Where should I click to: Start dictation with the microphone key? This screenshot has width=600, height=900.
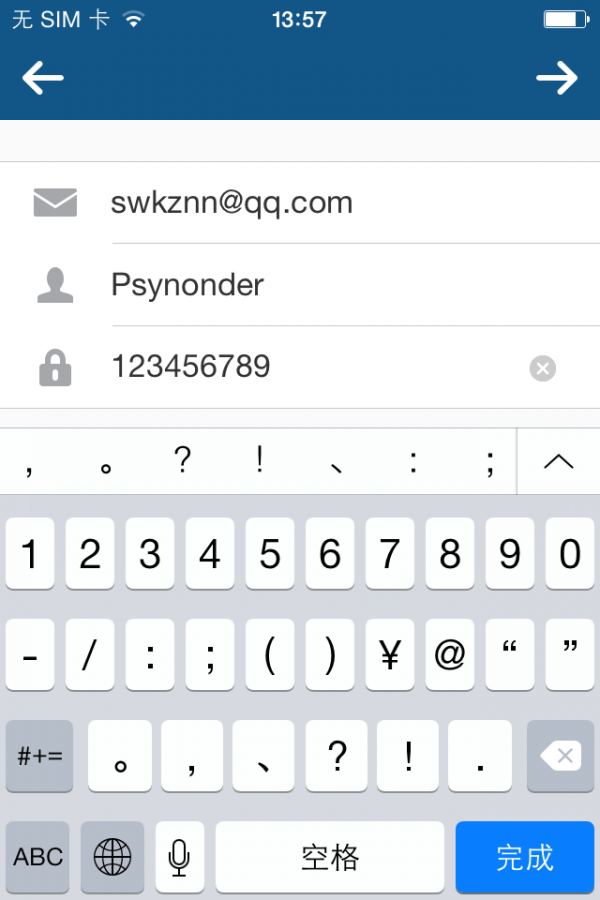tap(180, 857)
